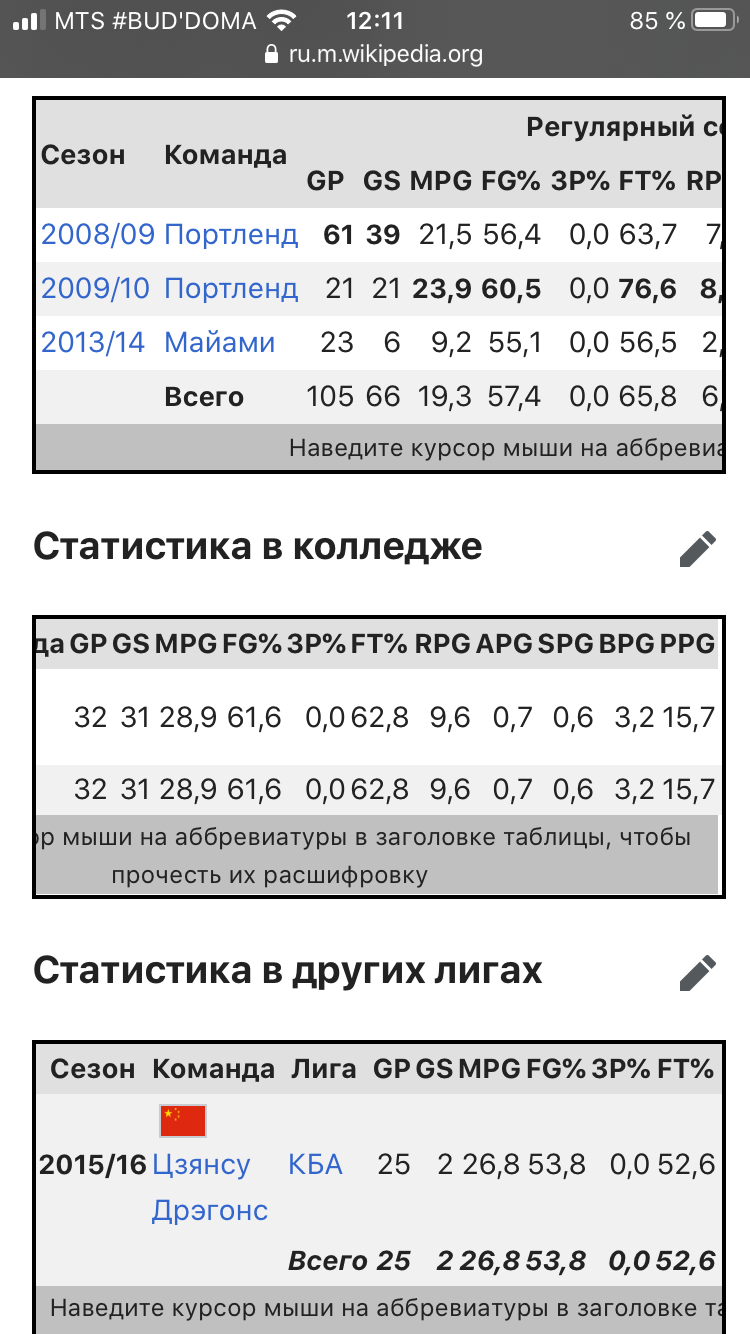
Task: Open the Майами team link
Action: tap(220, 343)
